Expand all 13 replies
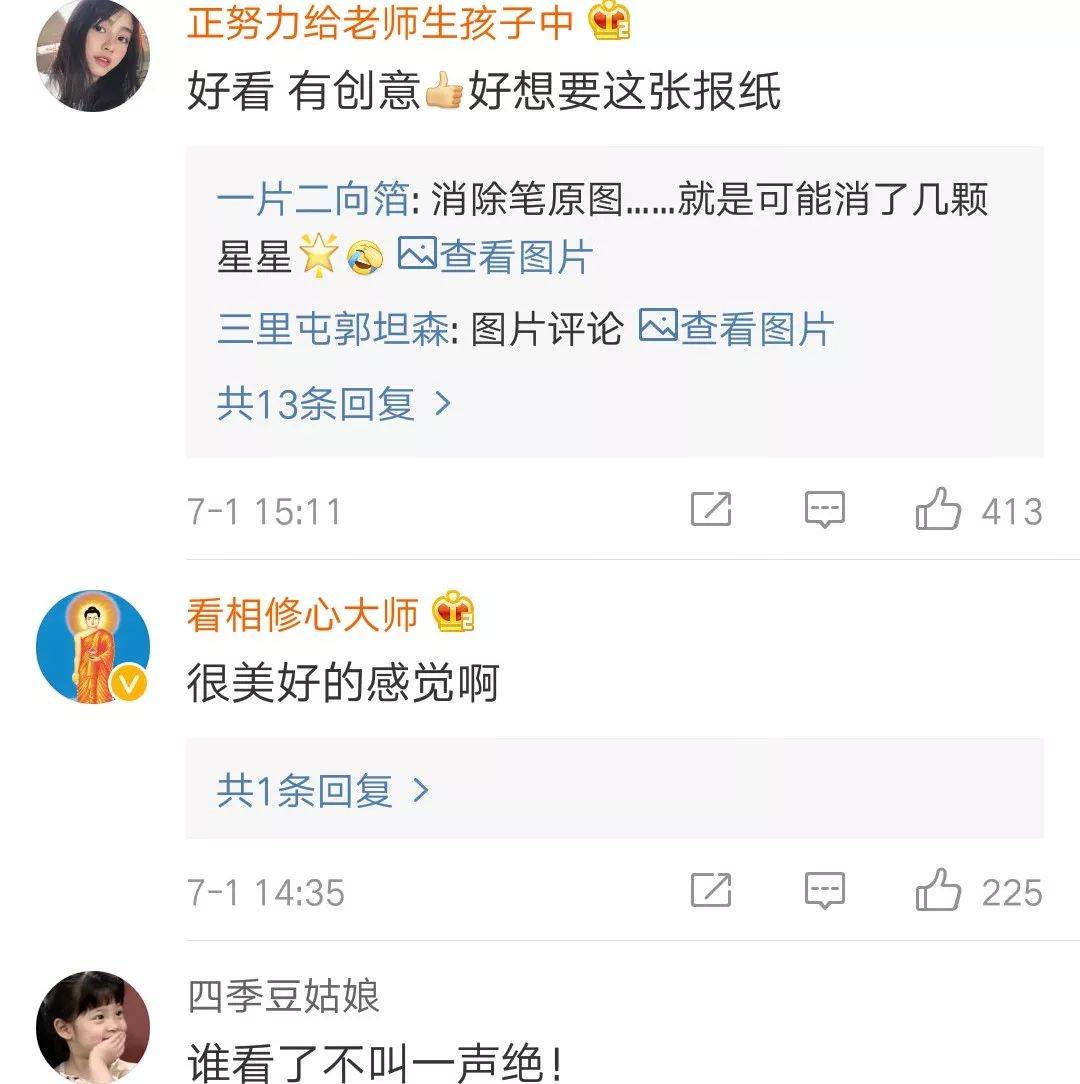1080x1084 pixels. pyautogui.click(x=334, y=404)
